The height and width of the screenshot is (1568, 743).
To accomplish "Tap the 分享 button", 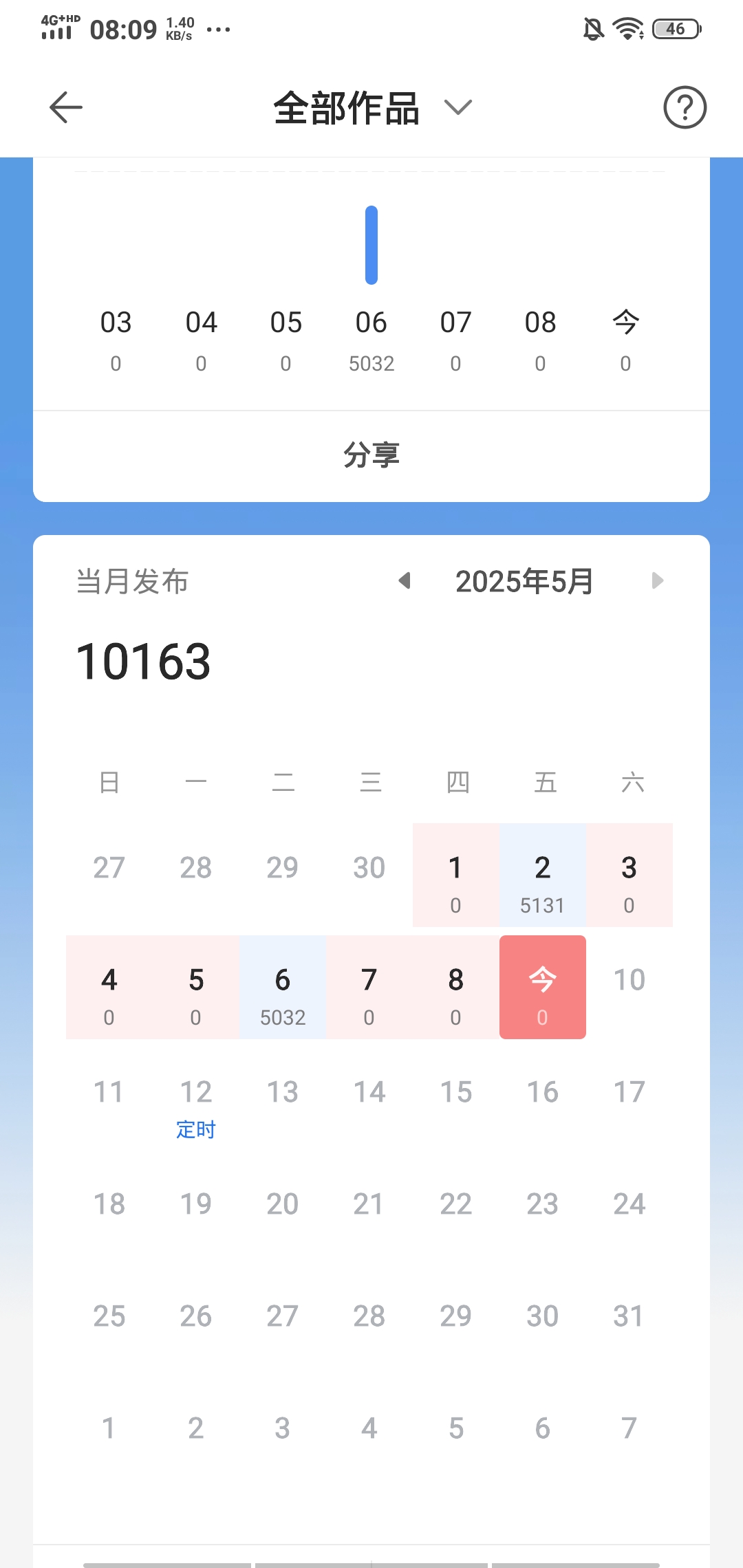I will pyautogui.click(x=371, y=455).
